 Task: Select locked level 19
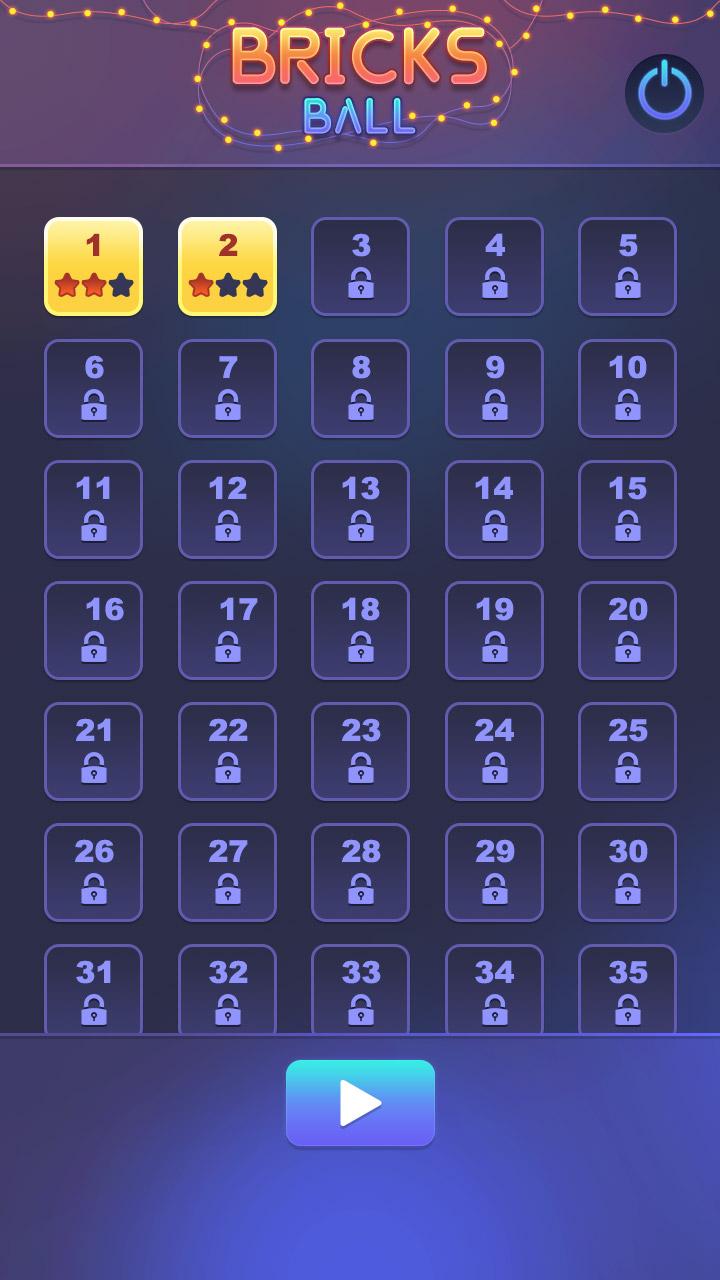click(494, 630)
